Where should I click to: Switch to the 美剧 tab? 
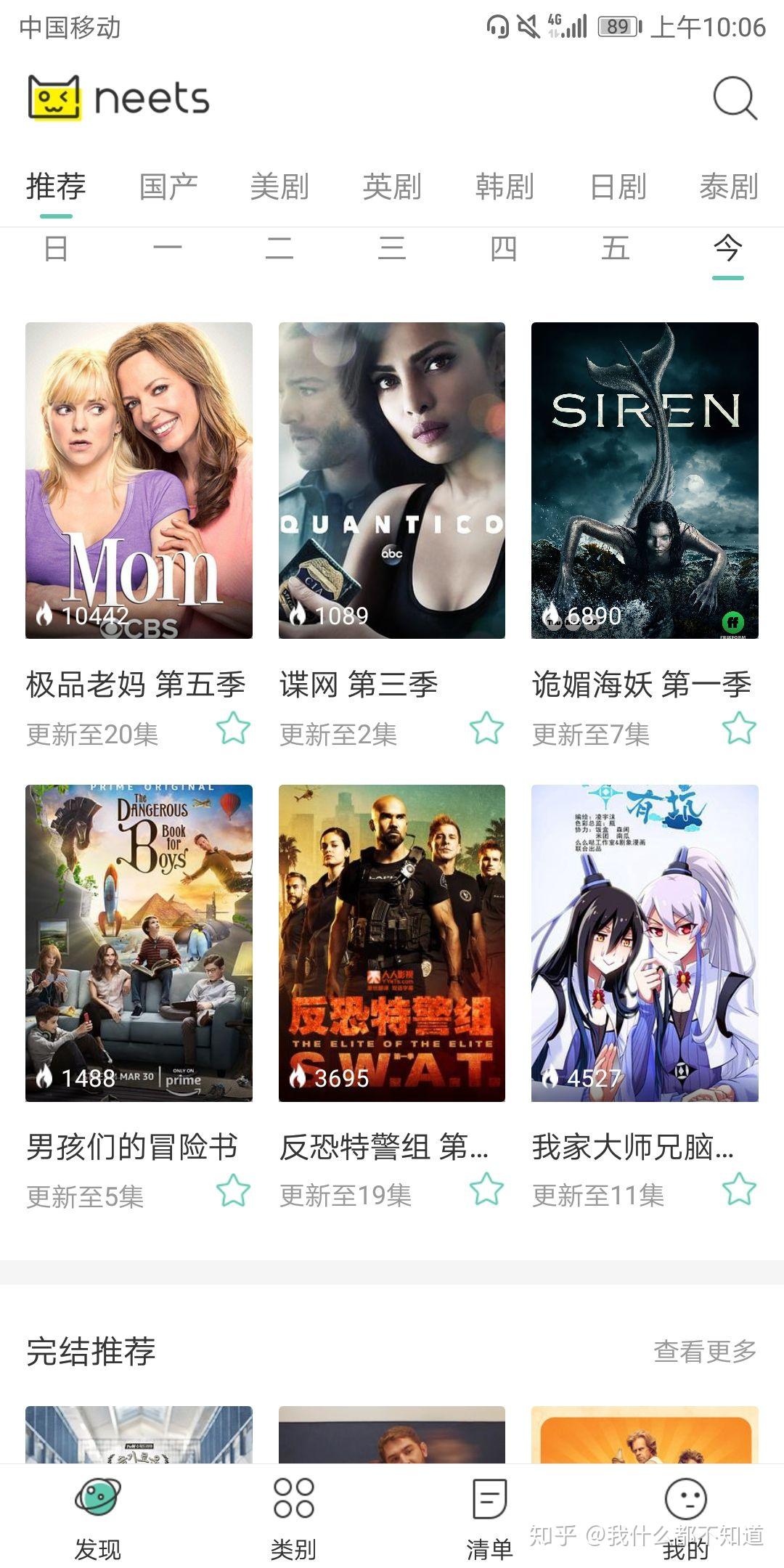(279, 187)
